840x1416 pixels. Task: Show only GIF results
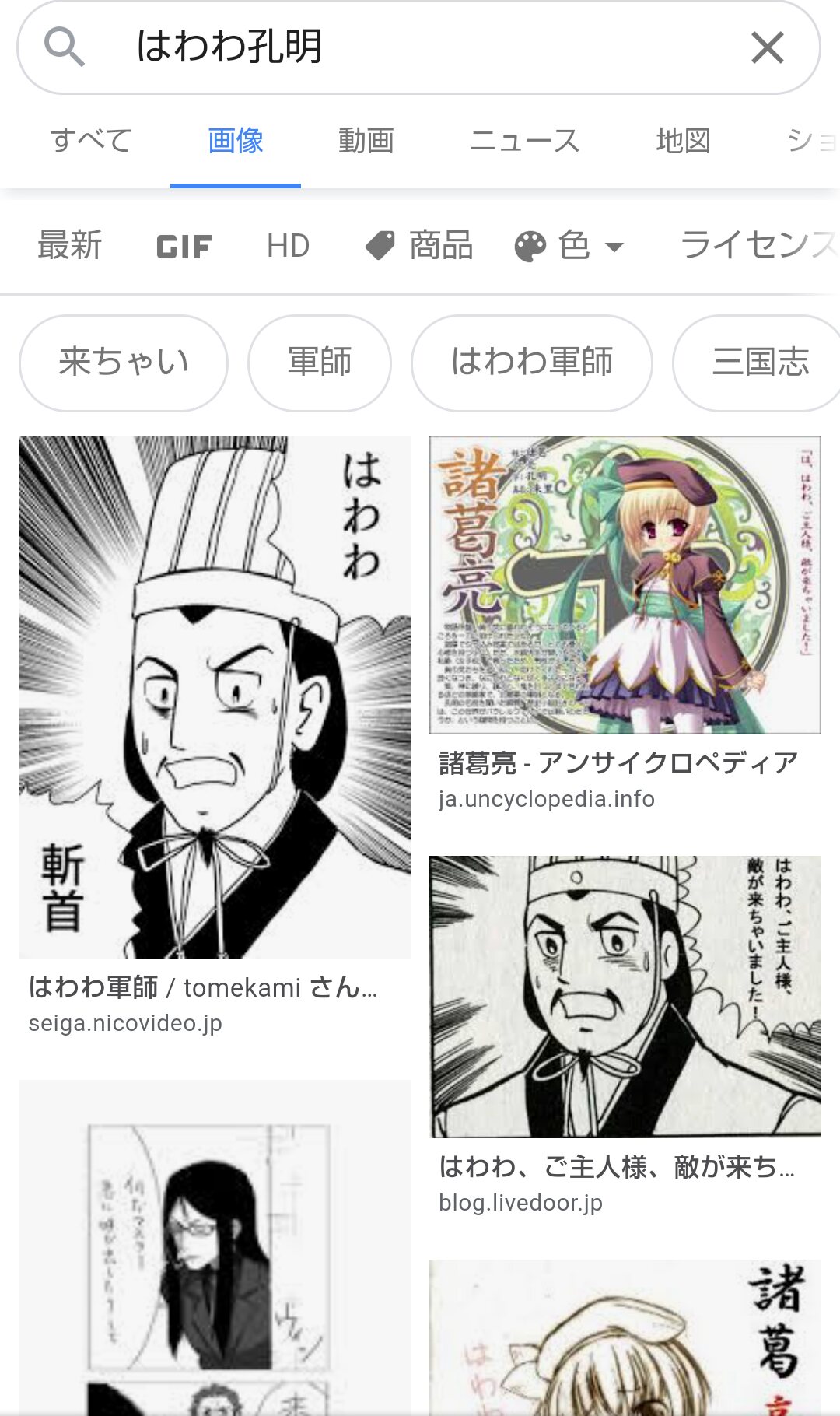pyautogui.click(x=184, y=247)
